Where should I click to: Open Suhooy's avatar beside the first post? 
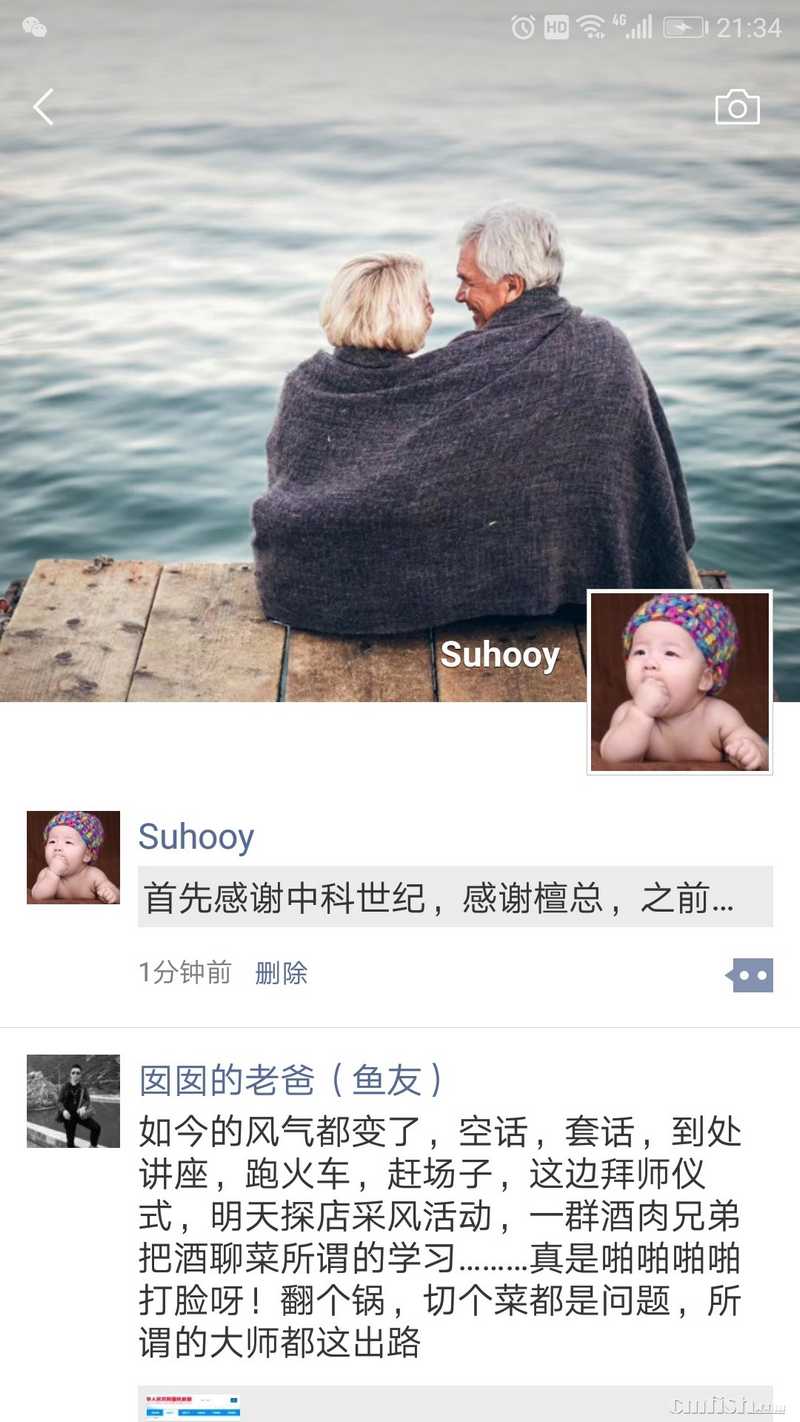pos(73,857)
